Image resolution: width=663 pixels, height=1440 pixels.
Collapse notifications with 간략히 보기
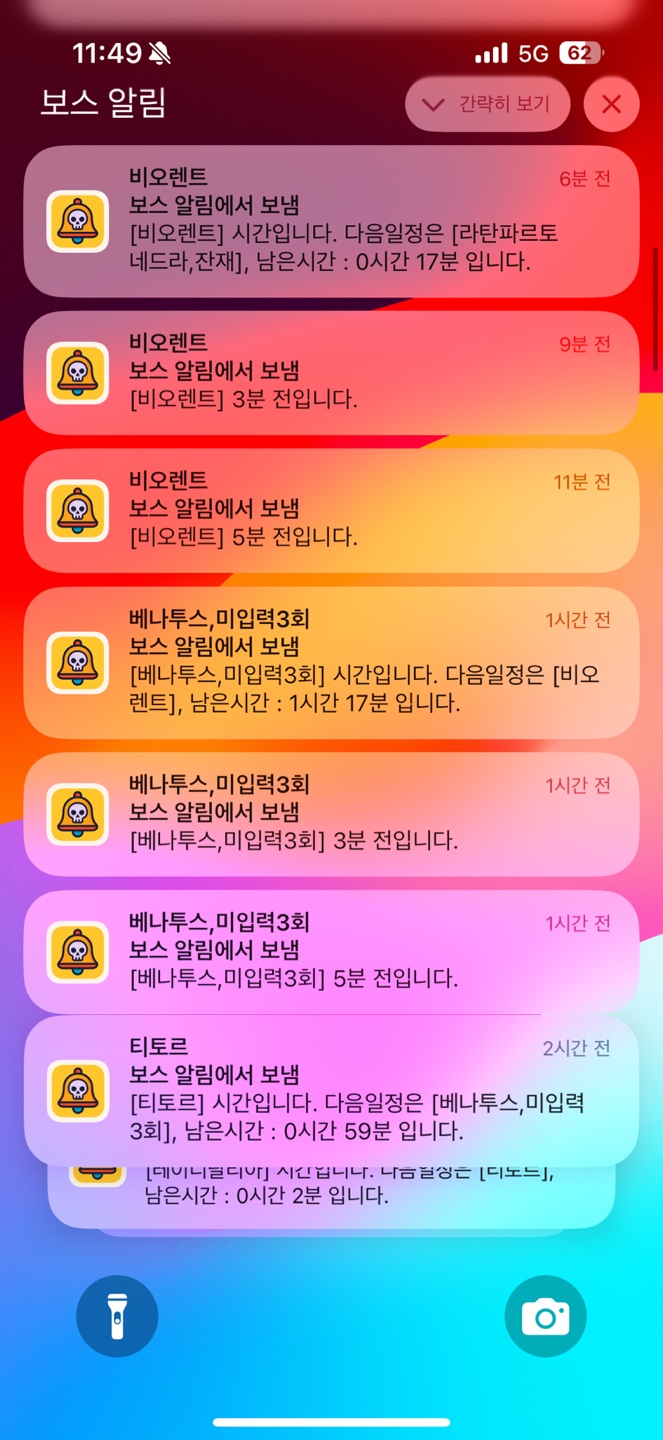point(488,104)
